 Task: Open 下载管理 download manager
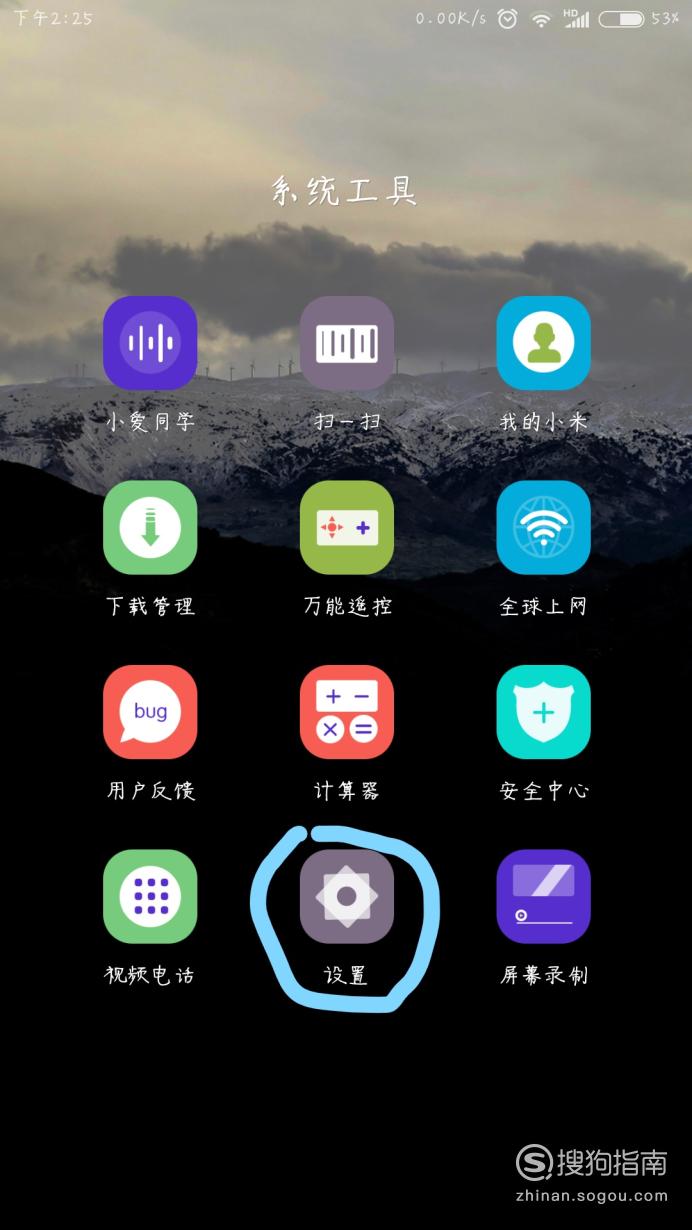click(x=150, y=527)
